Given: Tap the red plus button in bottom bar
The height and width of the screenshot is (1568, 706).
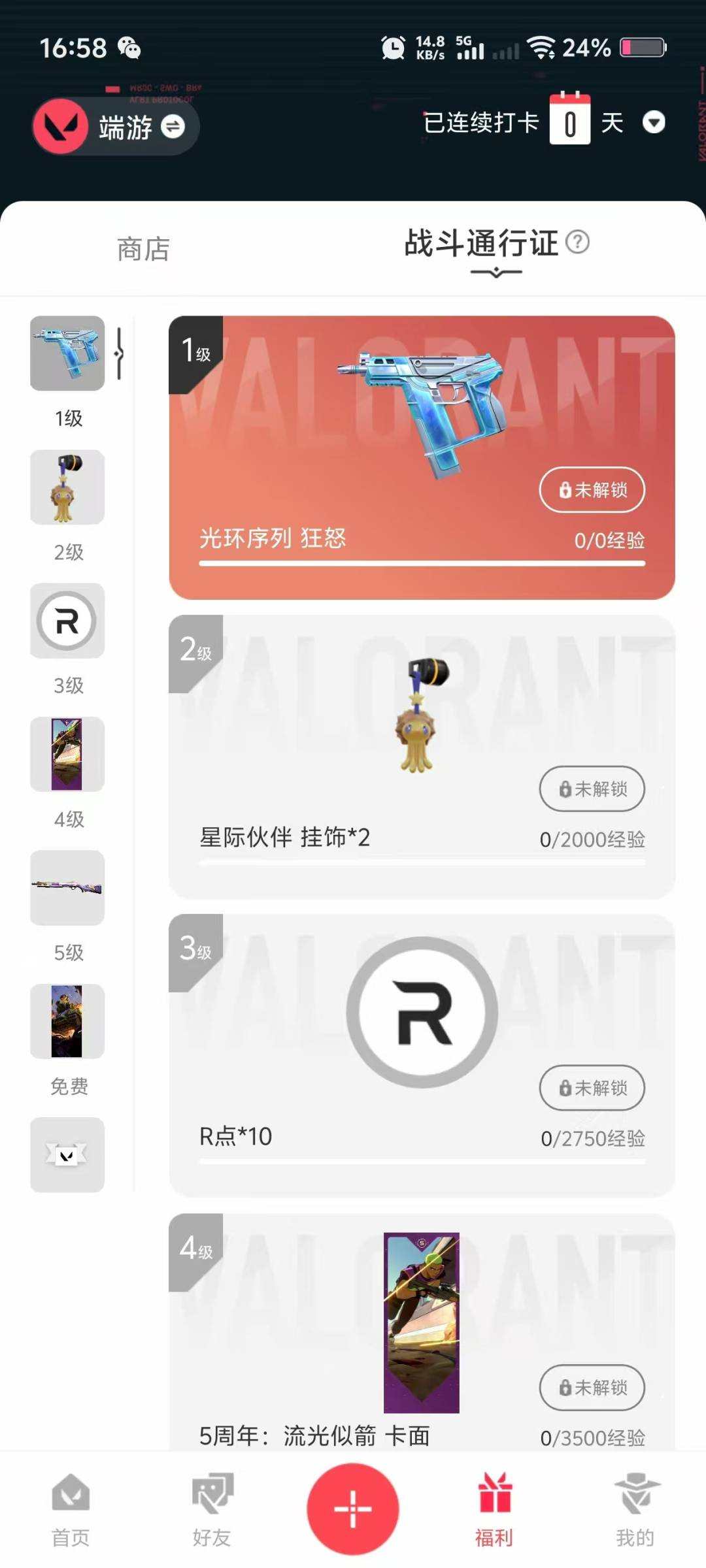Looking at the screenshot, I should click(353, 1509).
